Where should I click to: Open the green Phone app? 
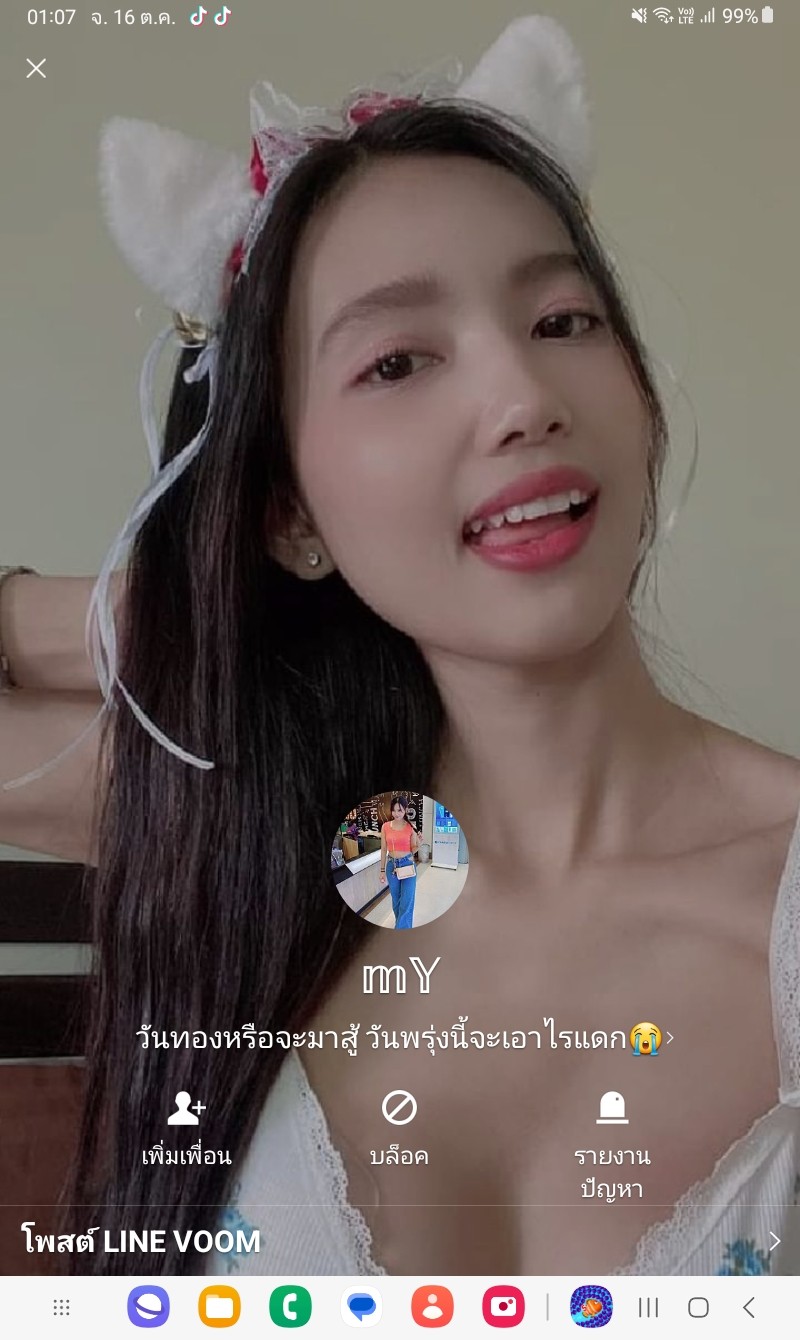point(290,1307)
